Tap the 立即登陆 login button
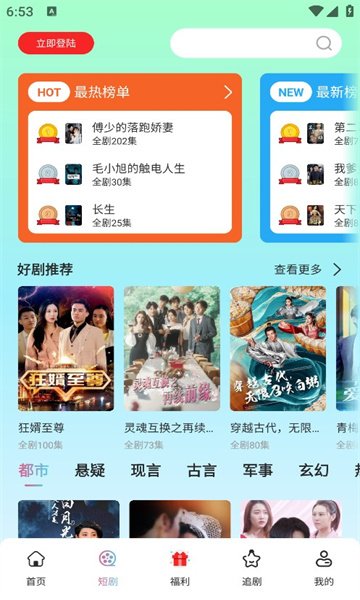Screen dimensions: 360x600 click(x=56, y=43)
